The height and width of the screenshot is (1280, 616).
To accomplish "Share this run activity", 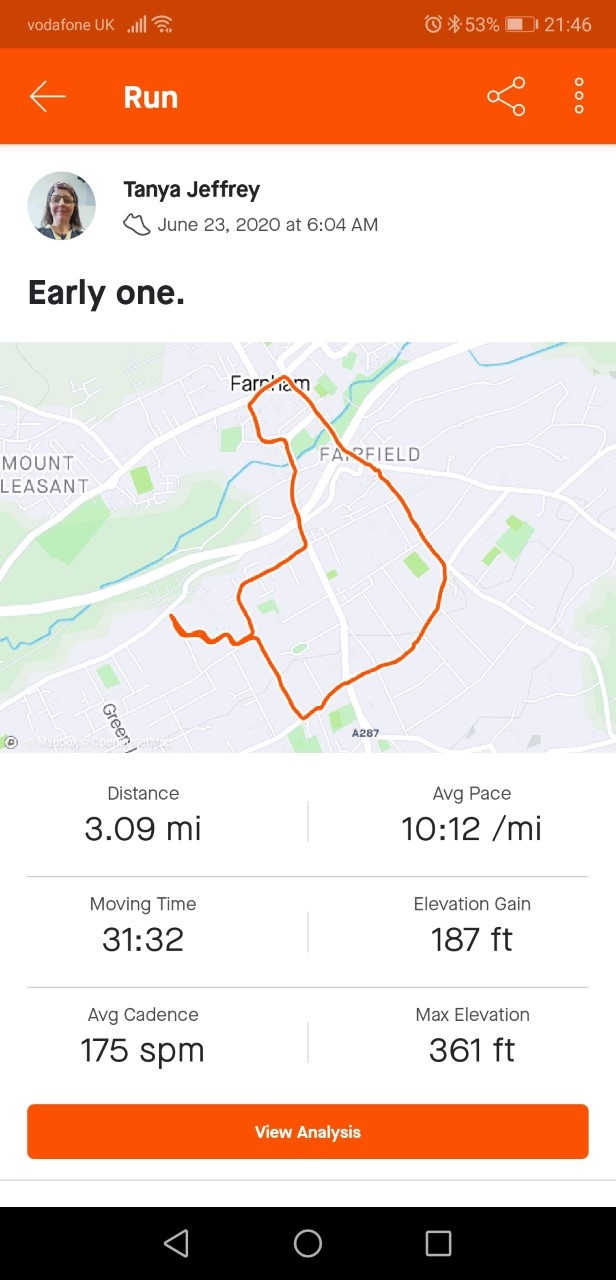I will (506, 97).
